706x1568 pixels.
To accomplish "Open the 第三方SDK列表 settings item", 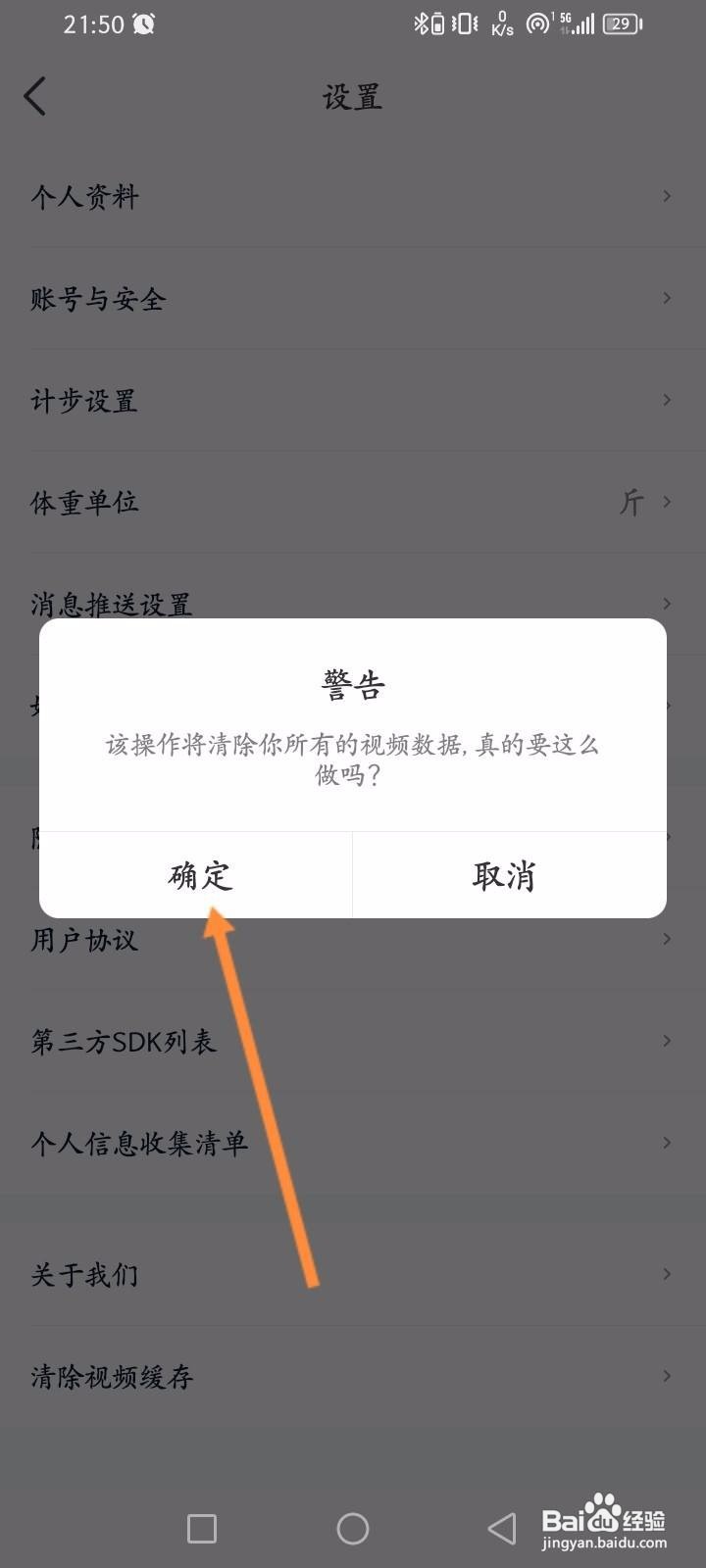I will [353, 1041].
